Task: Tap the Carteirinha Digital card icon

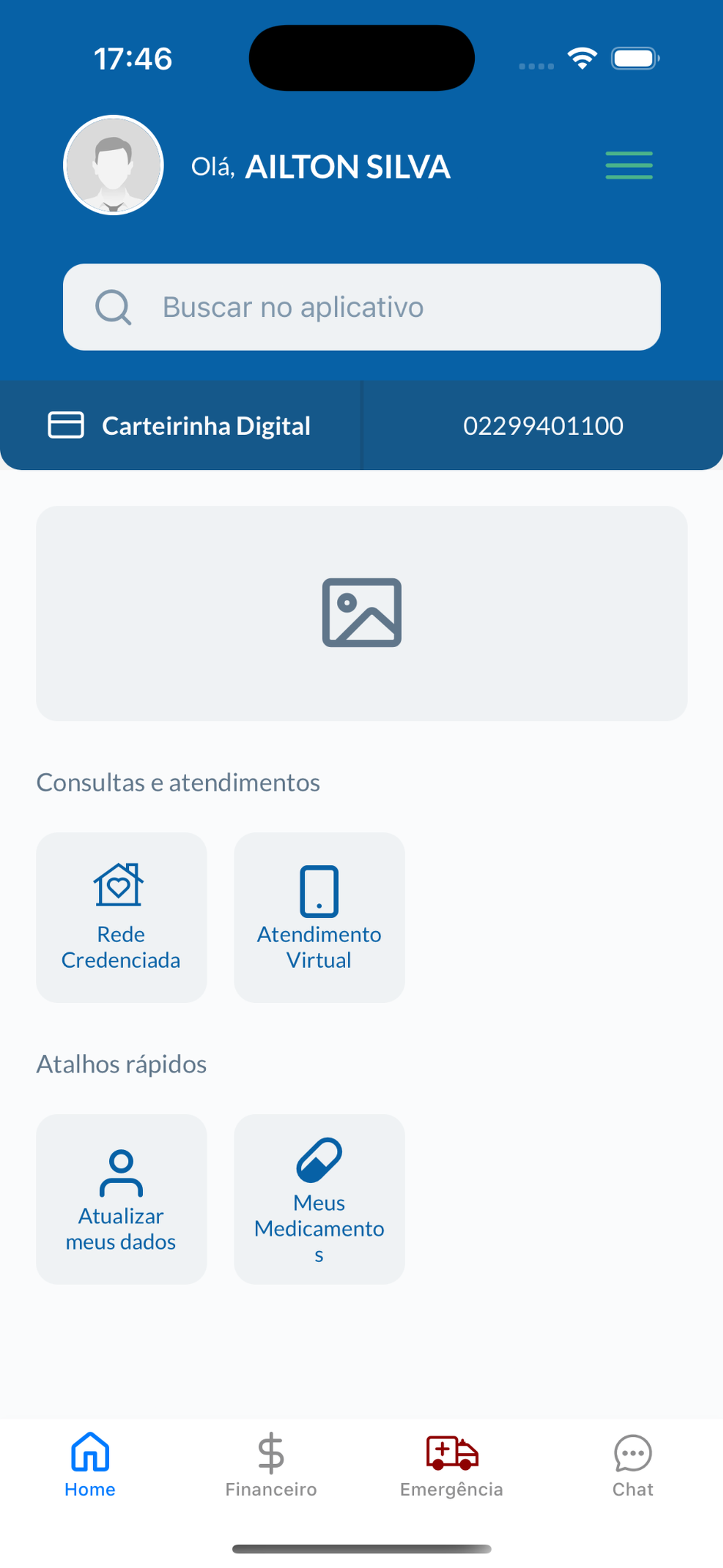Action: coord(66,426)
